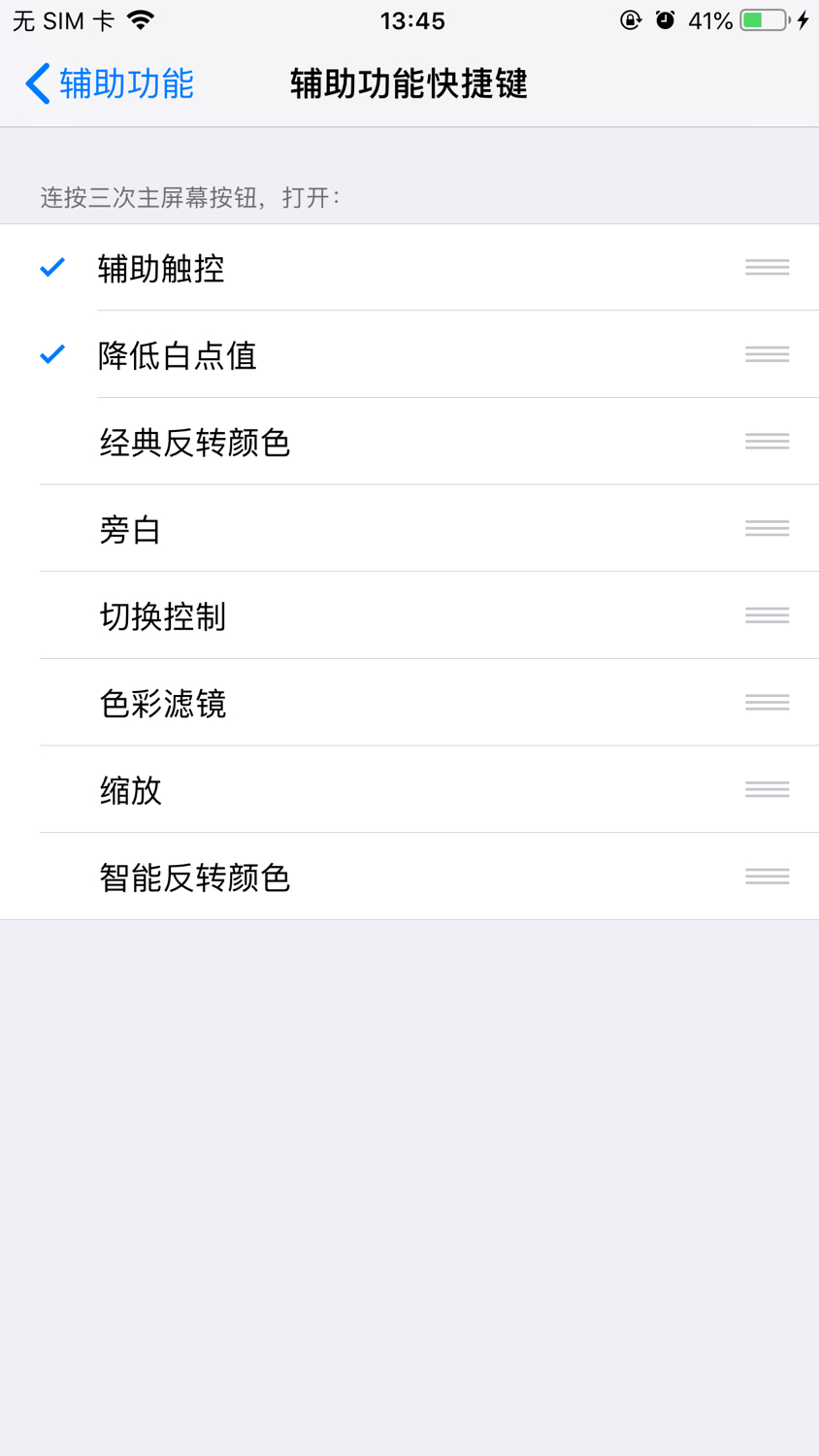
Task: Tap the battery indicator in status bar
Action: click(x=761, y=19)
